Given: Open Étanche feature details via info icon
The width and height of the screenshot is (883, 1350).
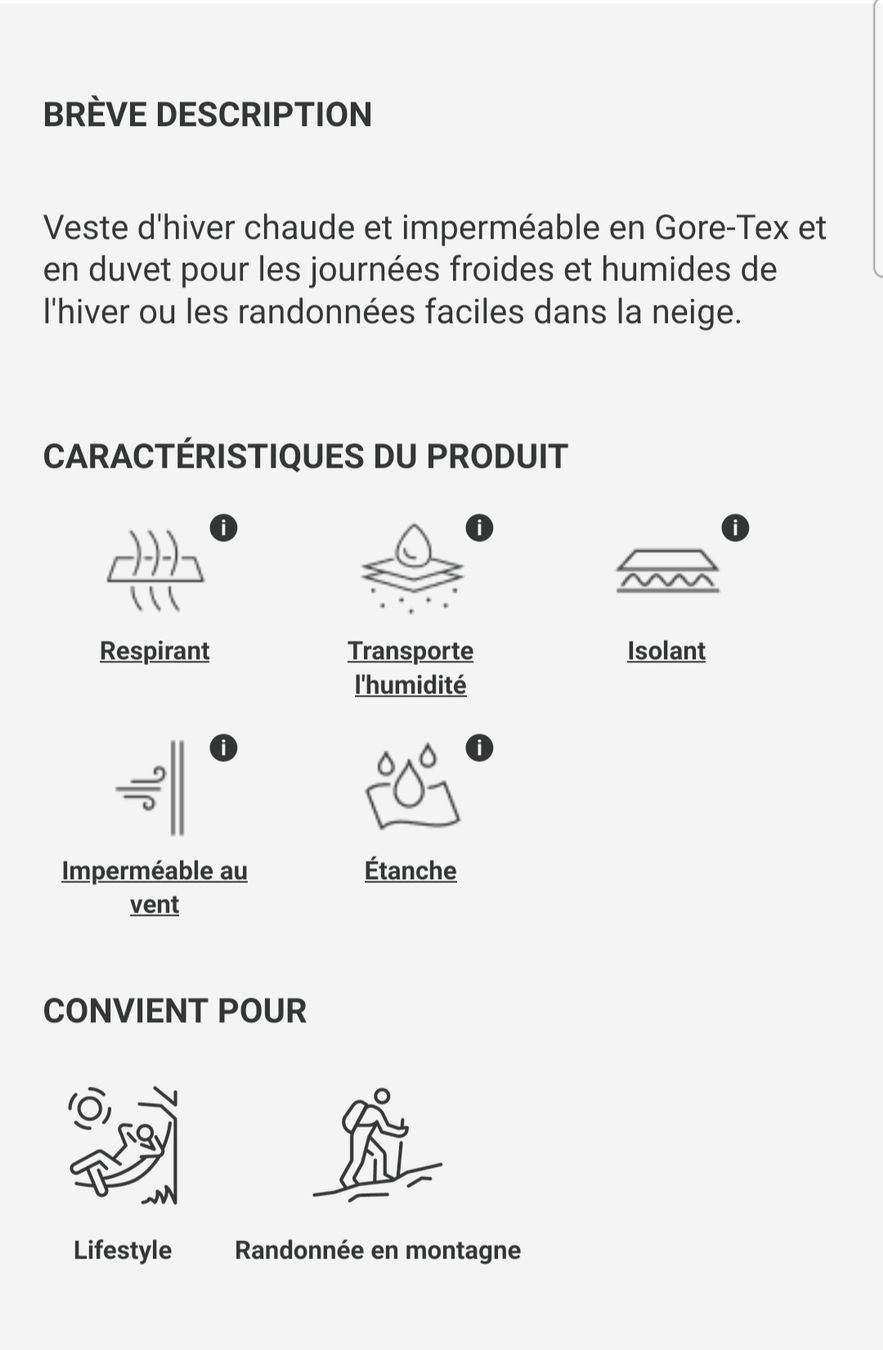Looking at the screenshot, I should tap(480, 747).
